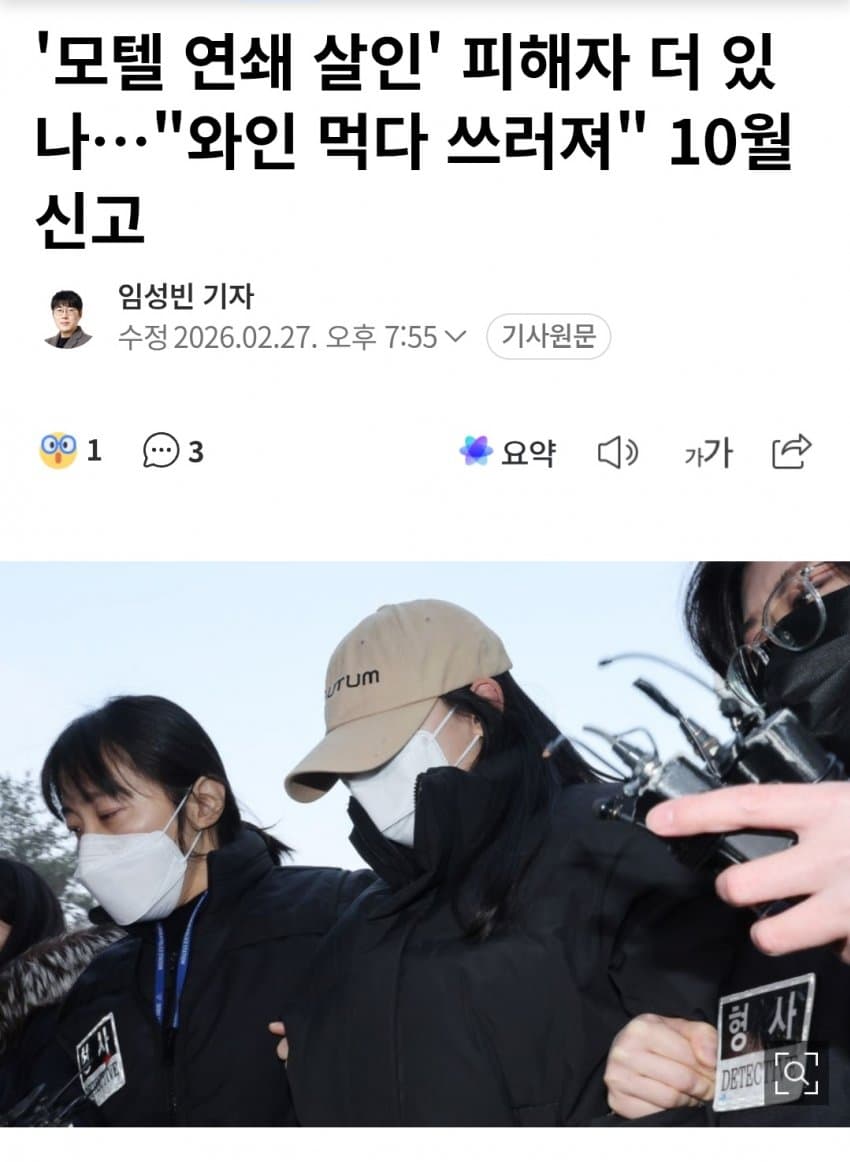Enlarge the article photo with magnifier
Viewport: 850px width, 1162px height.
click(x=796, y=1074)
